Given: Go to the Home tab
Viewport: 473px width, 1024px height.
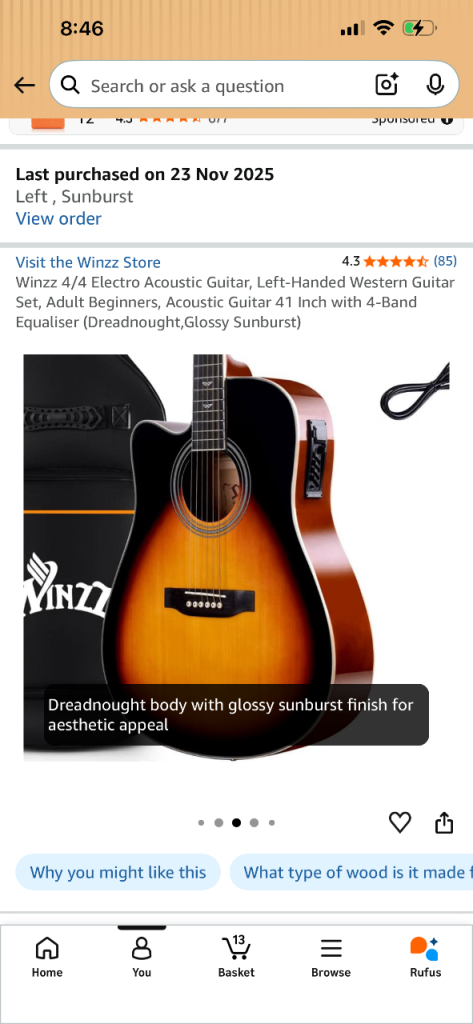Looking at the screenshot, I should click(47, 957).
